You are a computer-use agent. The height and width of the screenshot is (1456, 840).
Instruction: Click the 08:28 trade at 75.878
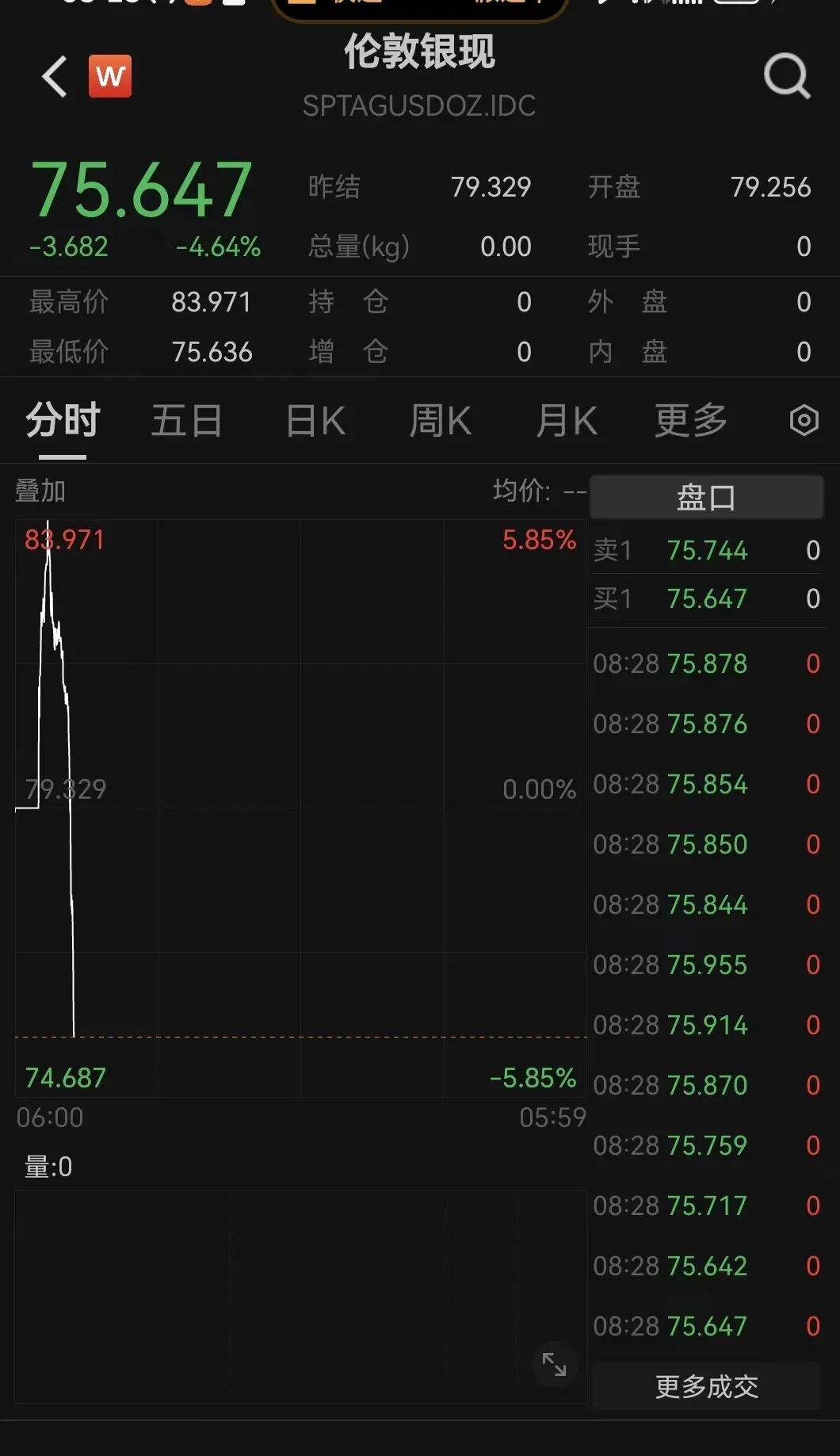click(705, 663)
